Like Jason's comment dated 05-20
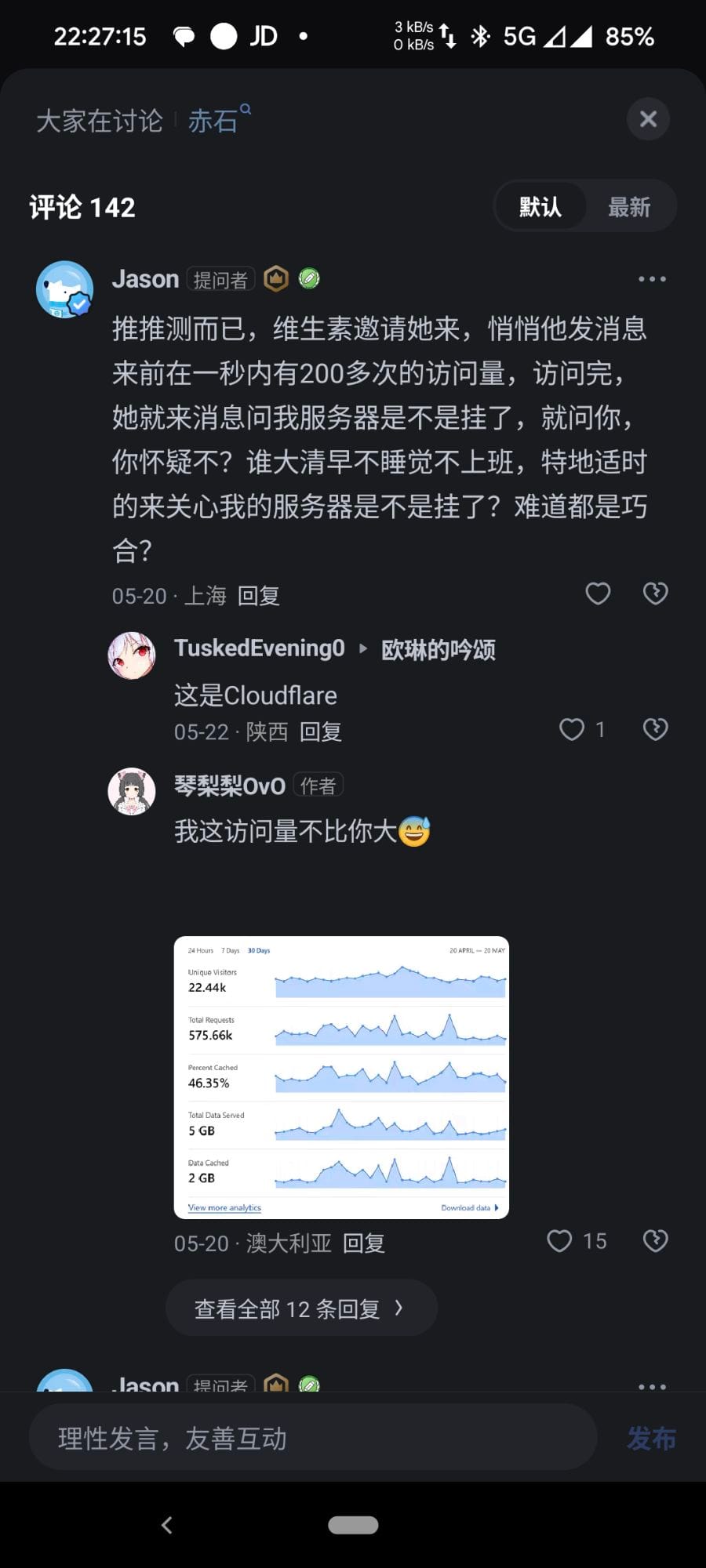 tap(598, 594)
